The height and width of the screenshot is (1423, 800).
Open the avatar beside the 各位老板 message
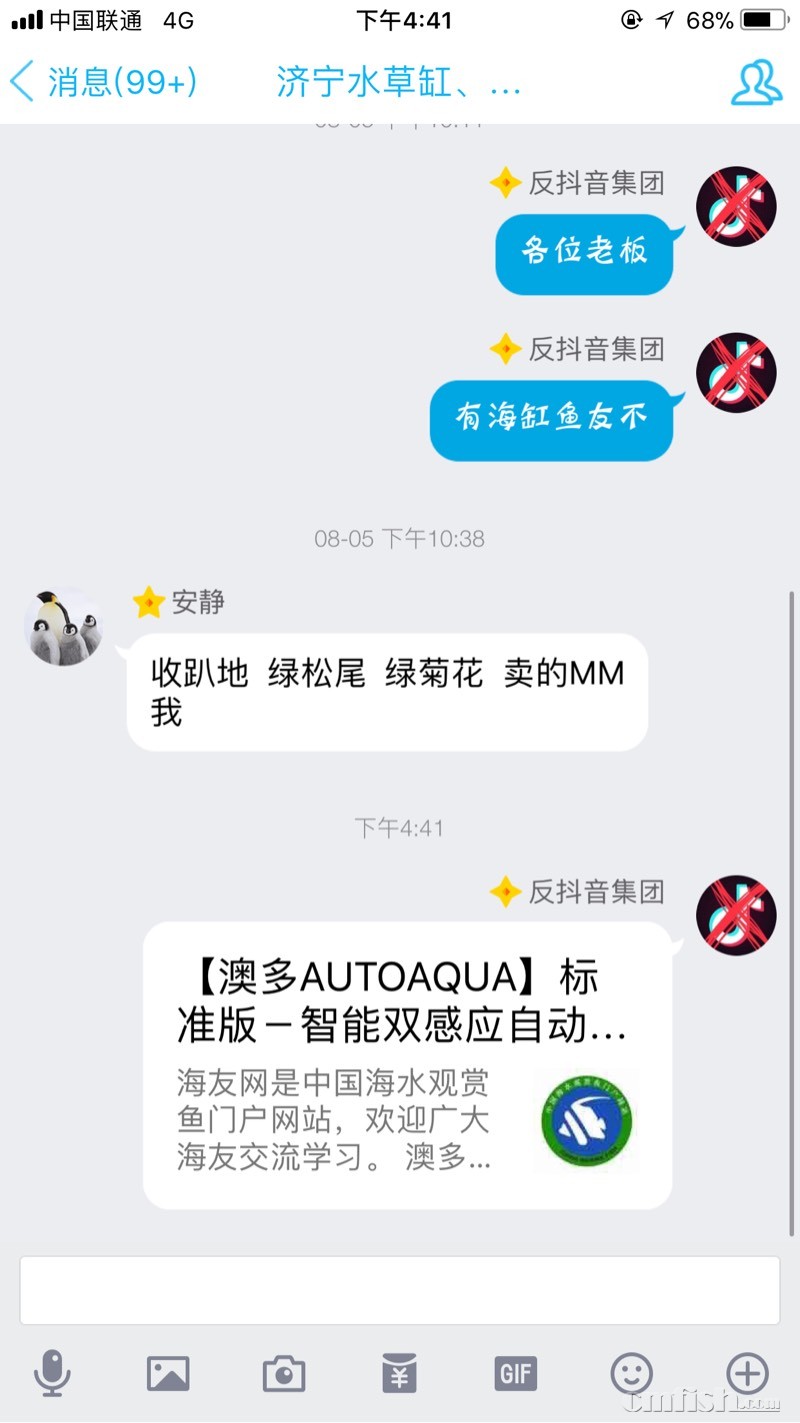(737, 207)
